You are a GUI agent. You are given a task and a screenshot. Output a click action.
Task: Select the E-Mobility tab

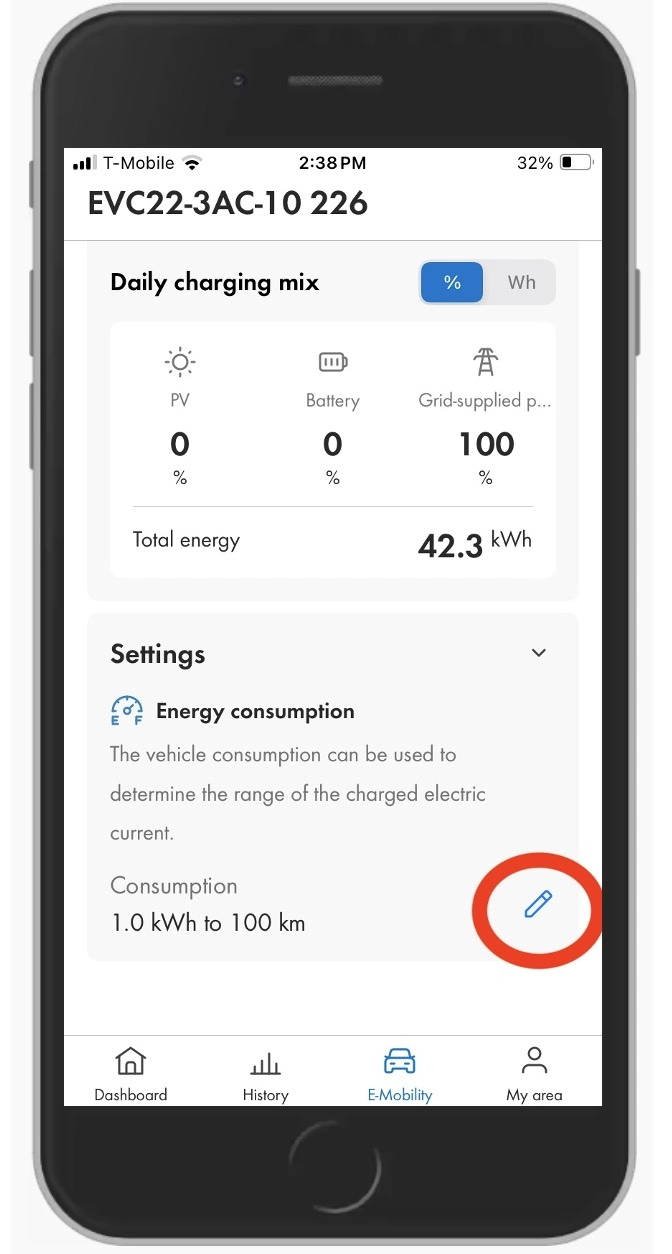click(x=400, y=1073)
